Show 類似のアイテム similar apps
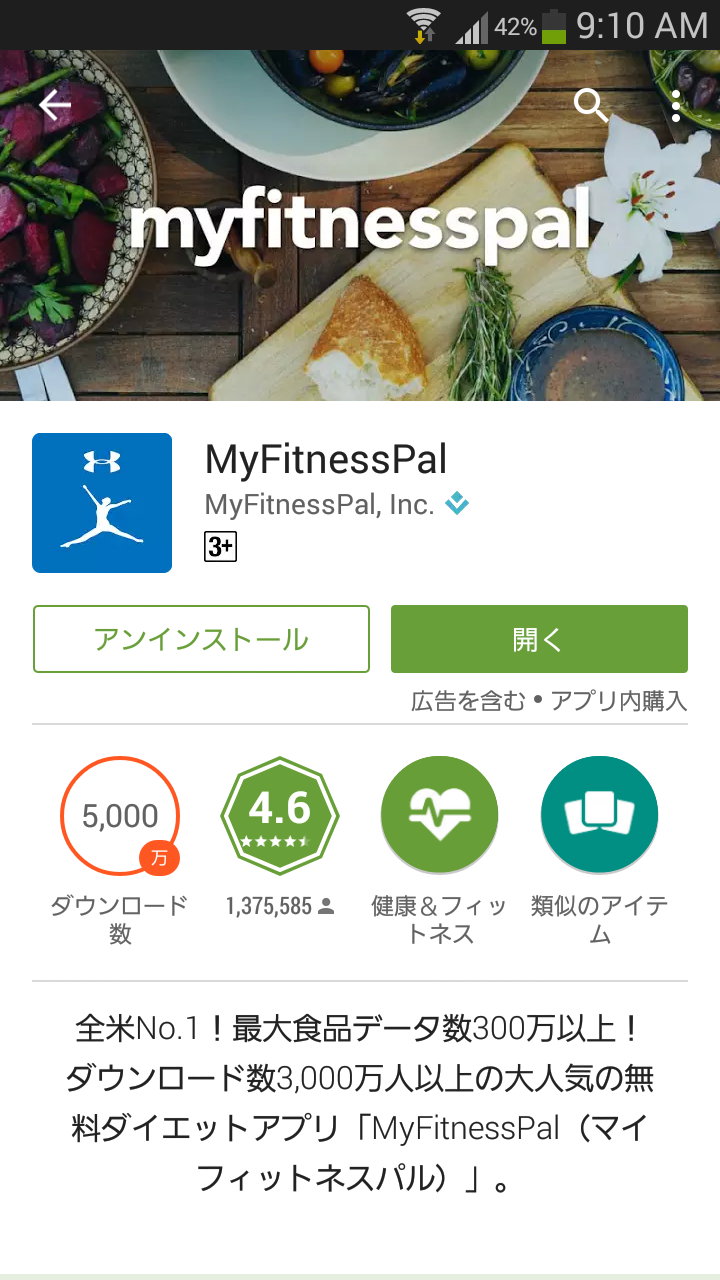 coord(599,814)
